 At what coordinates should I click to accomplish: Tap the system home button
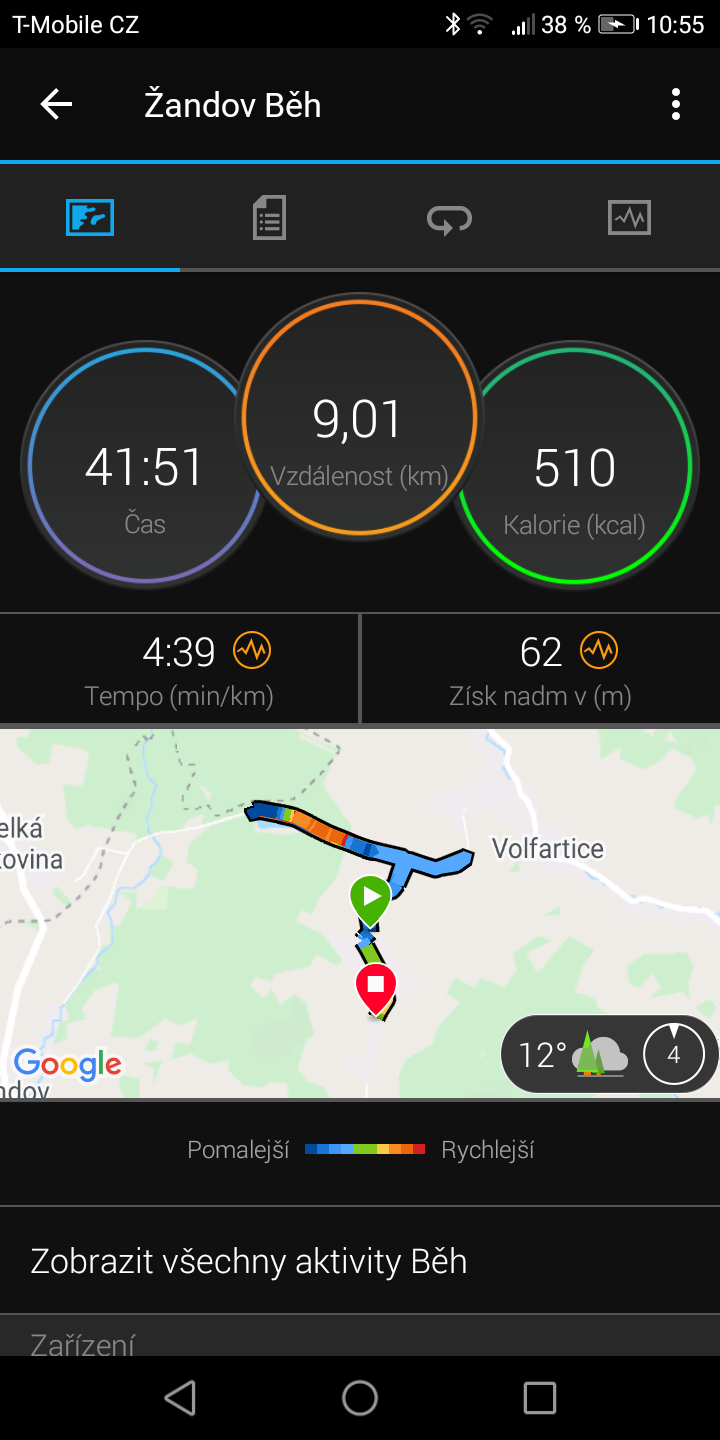pos(360,1398)
